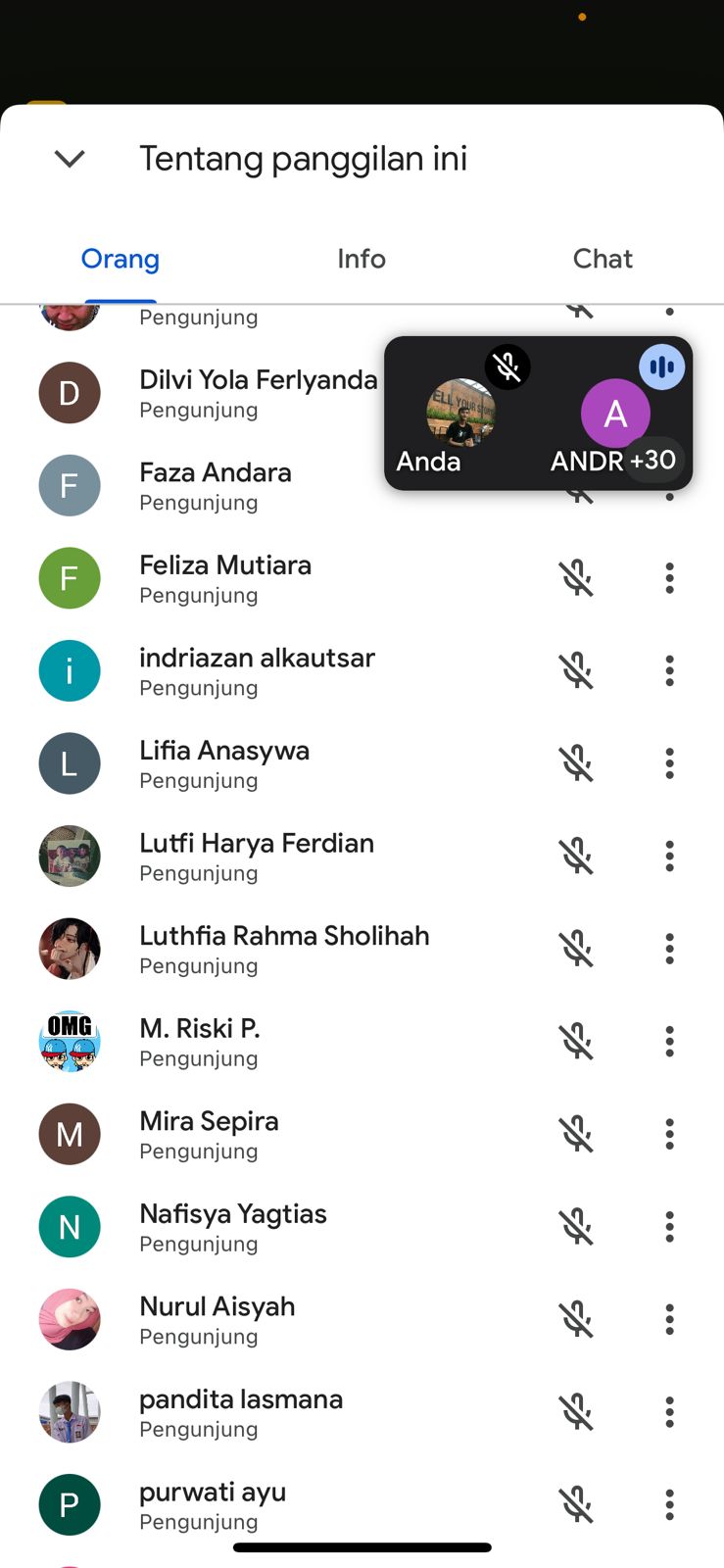The height and width of the screenshot is (1568, 724).
Task: Mute Mira Sepira's microphone
Action: [577, 1134]
